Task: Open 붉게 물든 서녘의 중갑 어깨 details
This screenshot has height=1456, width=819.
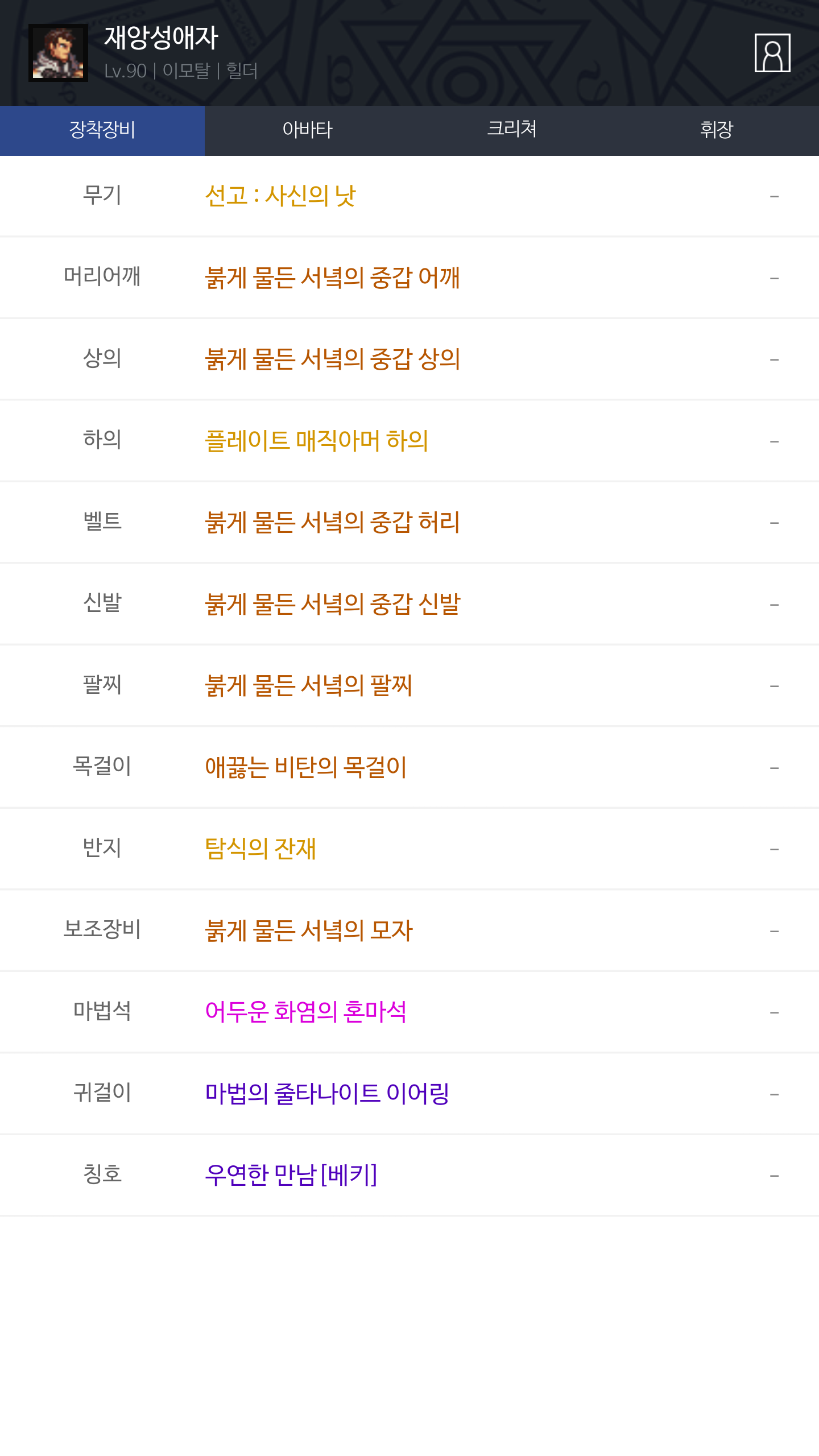Action: tap(409, 278)
